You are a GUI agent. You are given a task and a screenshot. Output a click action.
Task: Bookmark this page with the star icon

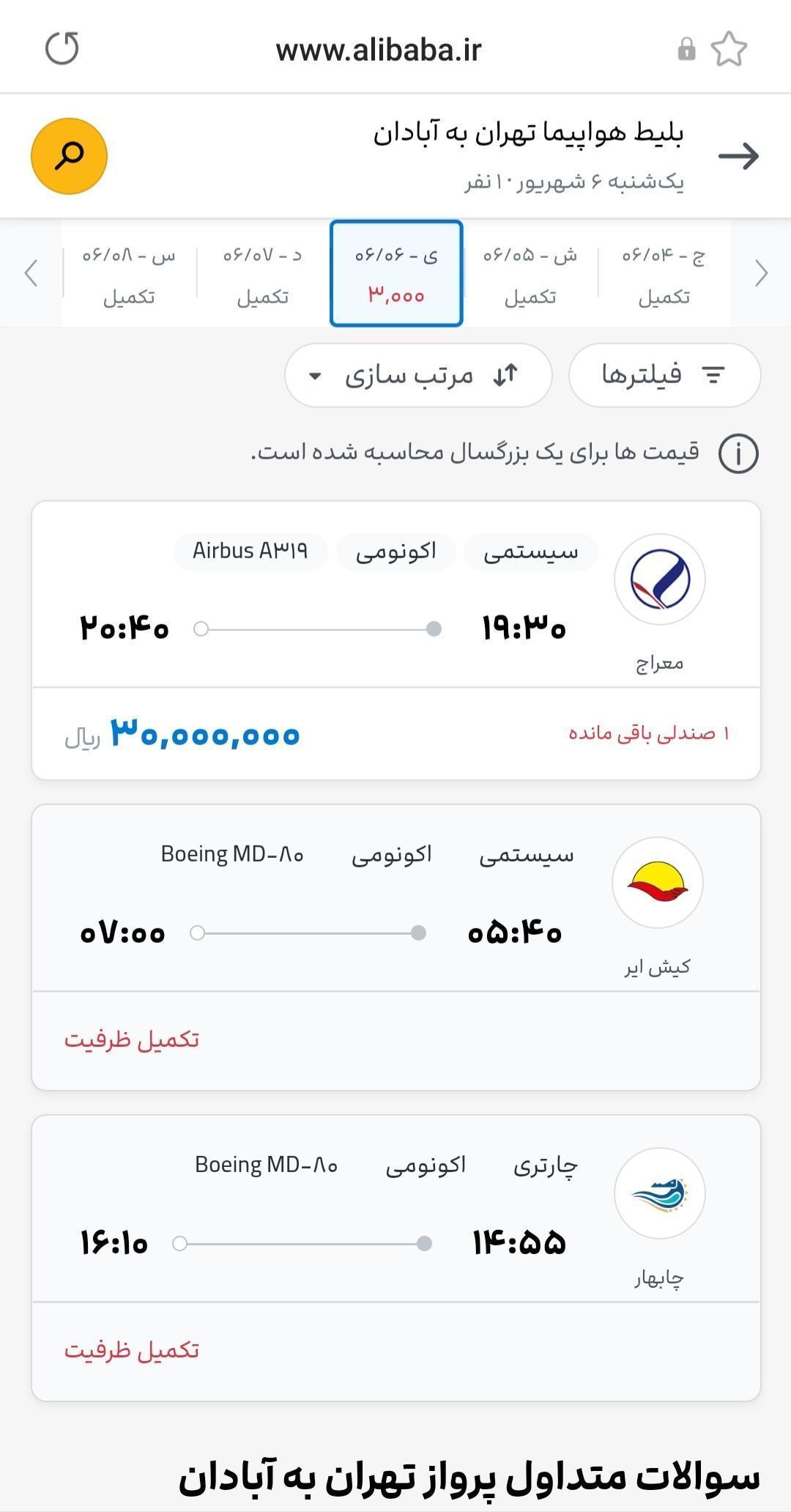point(729,49)
